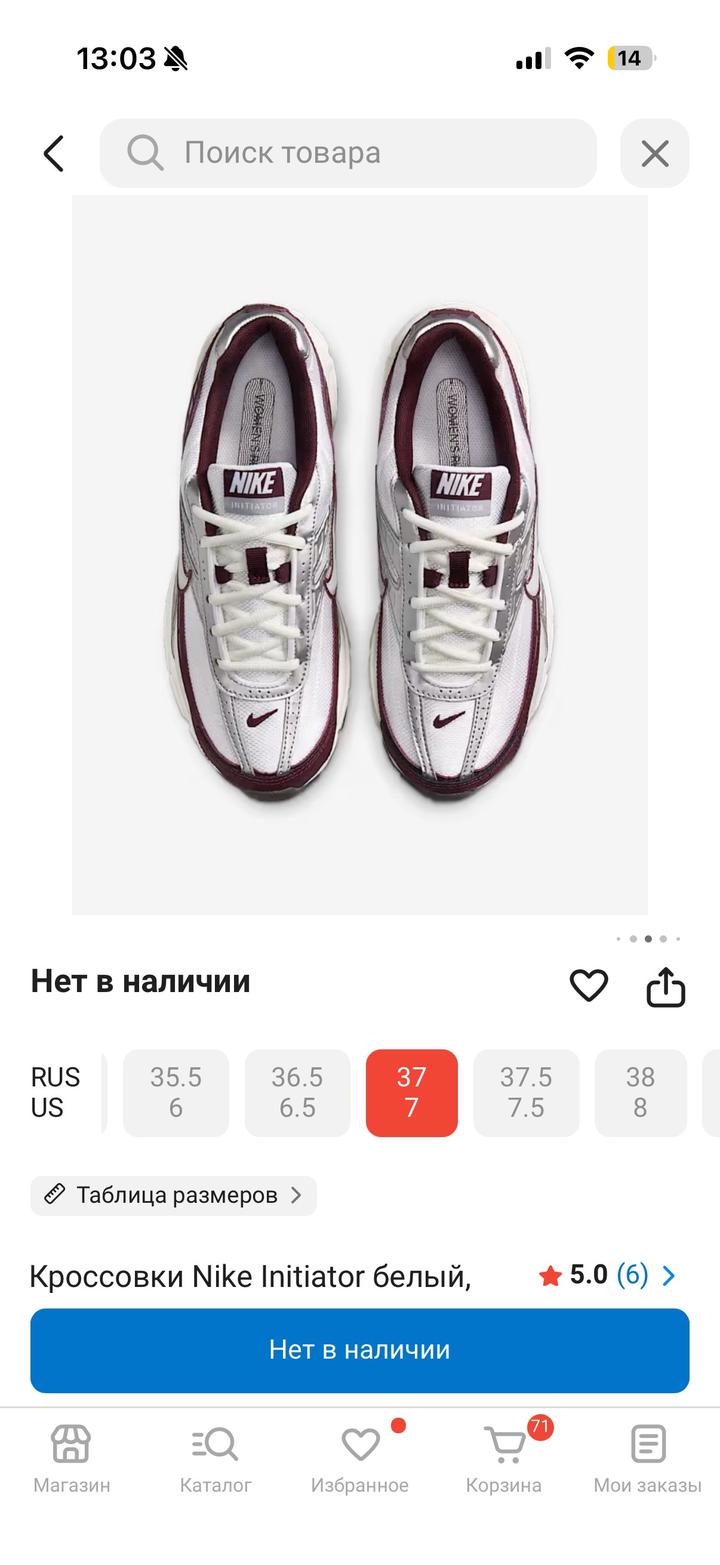
Task: Share this product
Action: coord(665,986)
